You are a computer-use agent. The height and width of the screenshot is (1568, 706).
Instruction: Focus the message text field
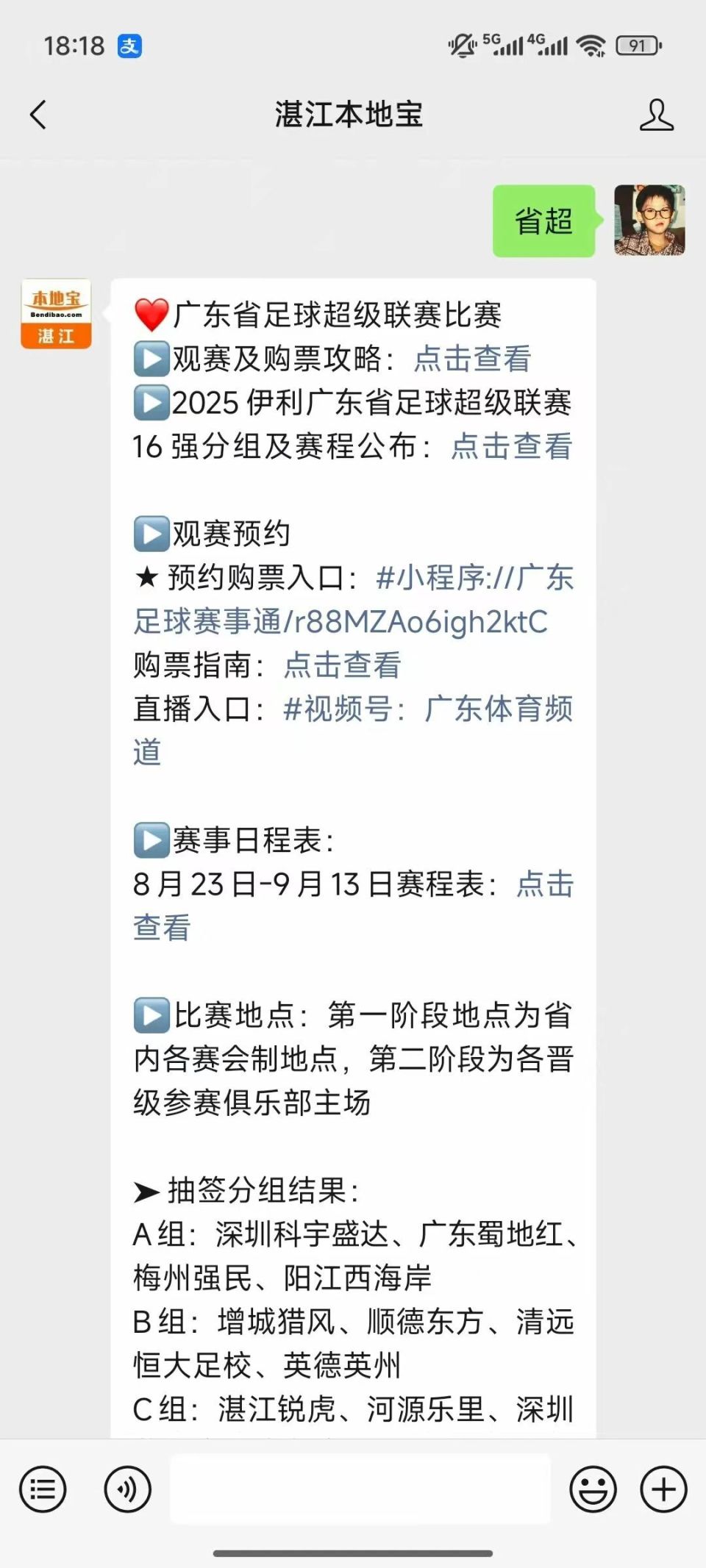click(x=360, y=1489)
